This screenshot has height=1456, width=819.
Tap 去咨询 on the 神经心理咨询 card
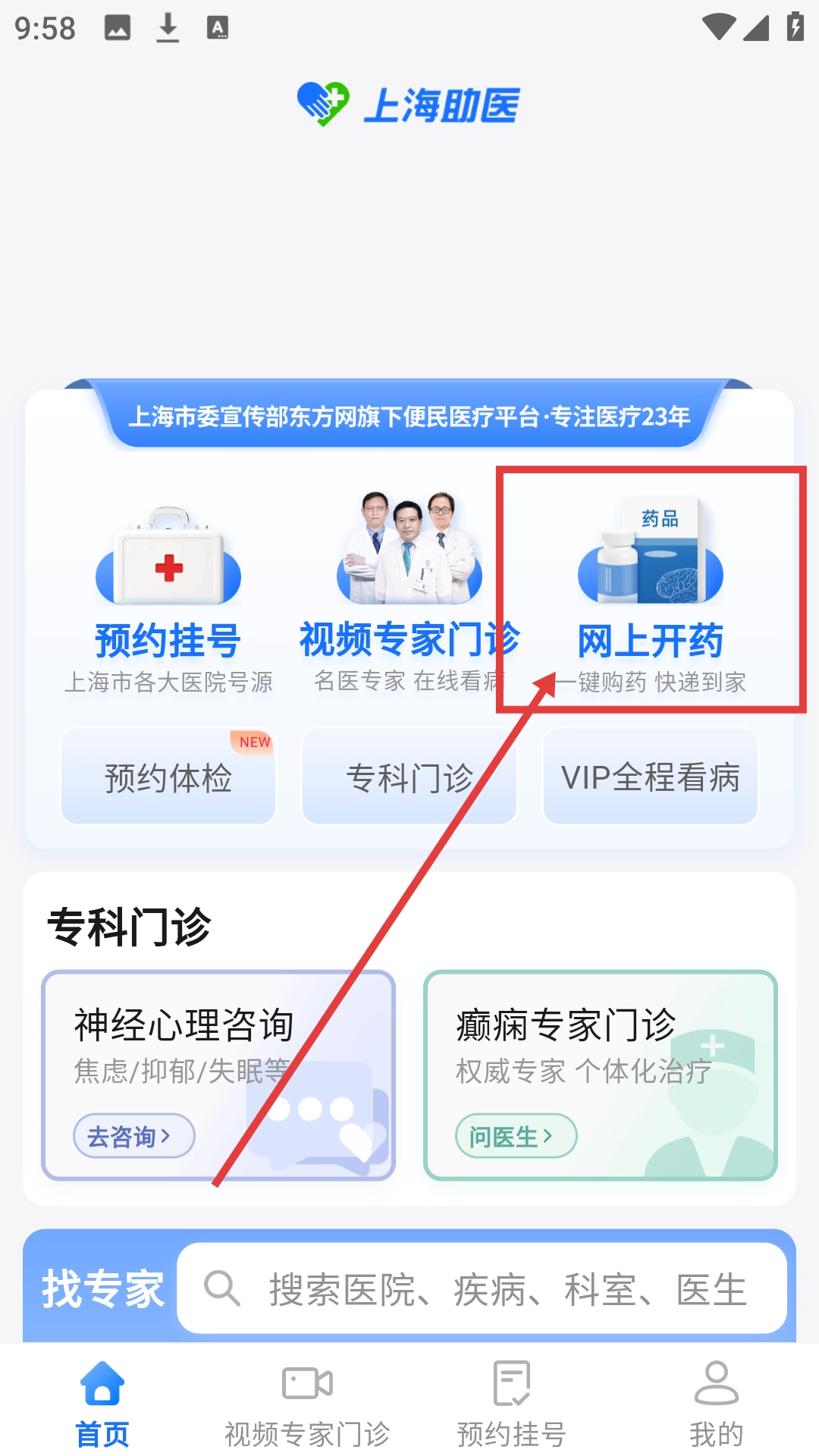pos(133,1136)
